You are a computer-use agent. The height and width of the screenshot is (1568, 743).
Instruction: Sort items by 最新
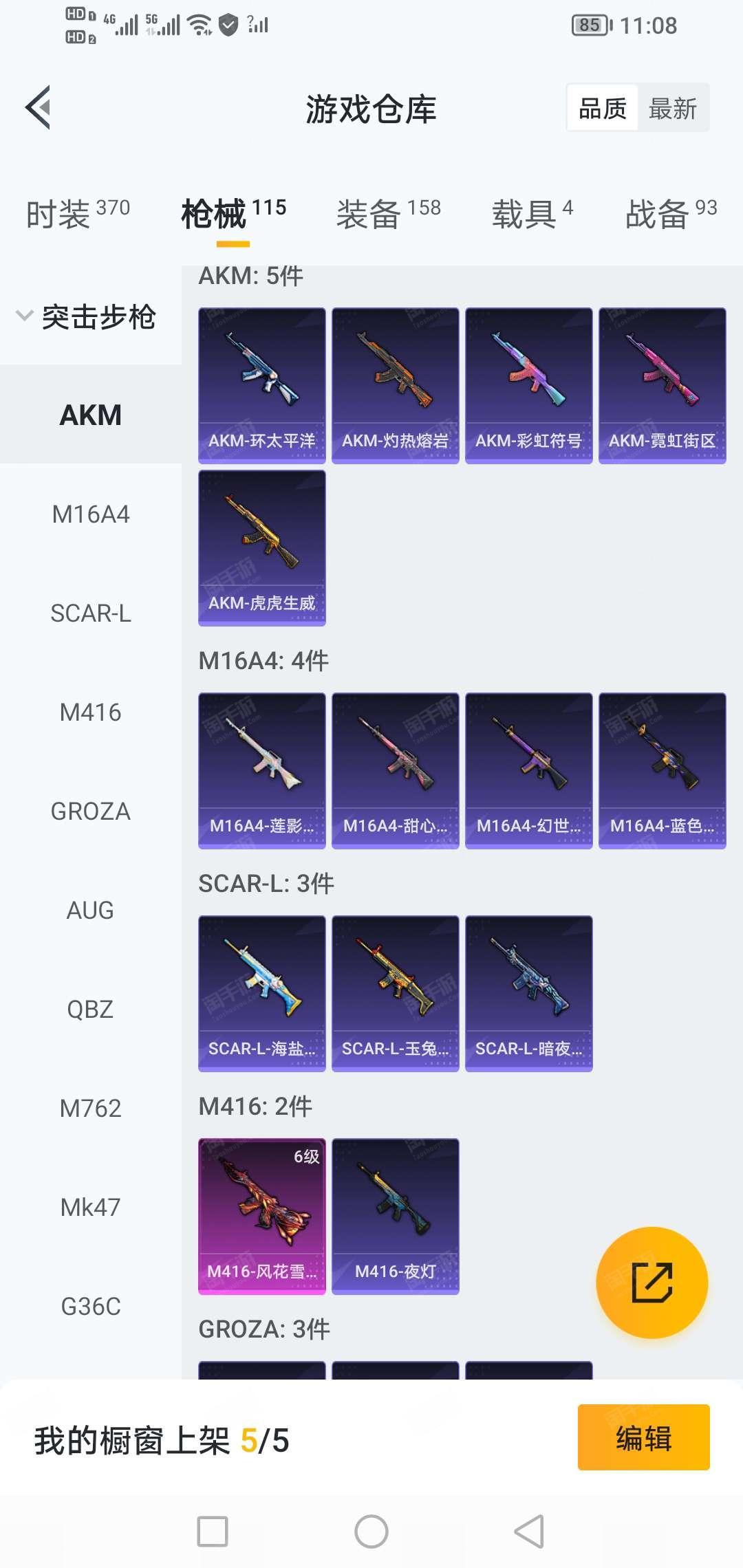click(672, 109)
